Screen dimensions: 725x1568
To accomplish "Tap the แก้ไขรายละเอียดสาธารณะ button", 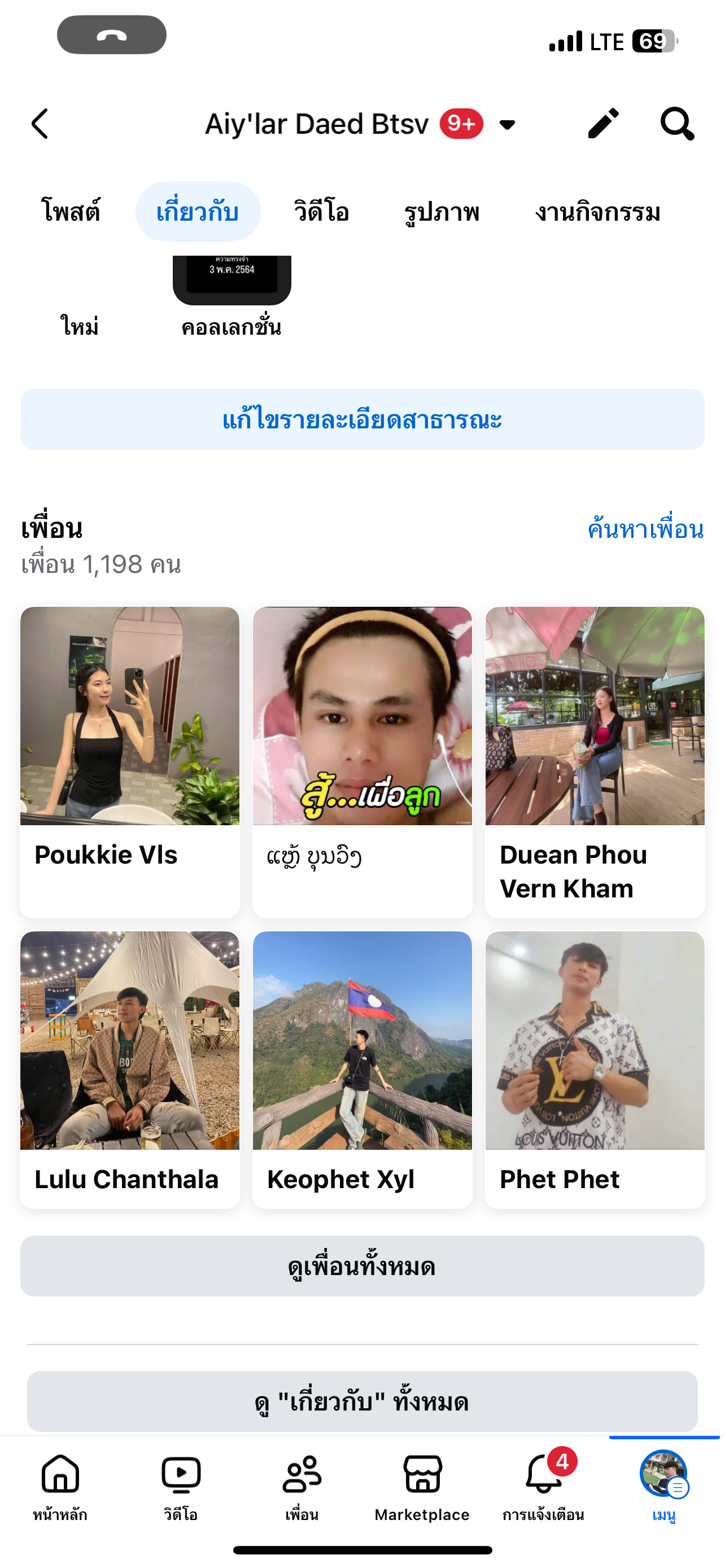I will point(362,419).
